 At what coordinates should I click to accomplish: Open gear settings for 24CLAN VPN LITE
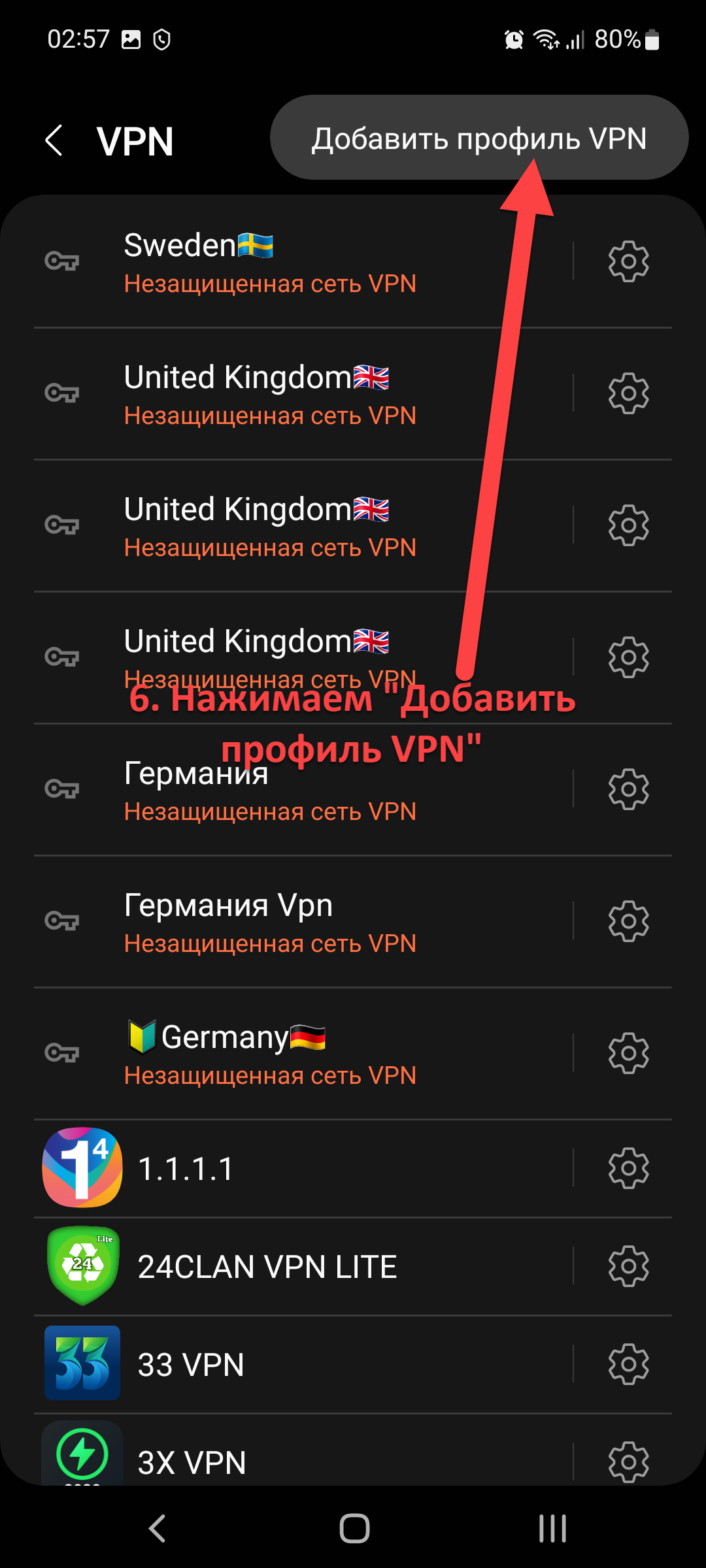coord(628,1266)
